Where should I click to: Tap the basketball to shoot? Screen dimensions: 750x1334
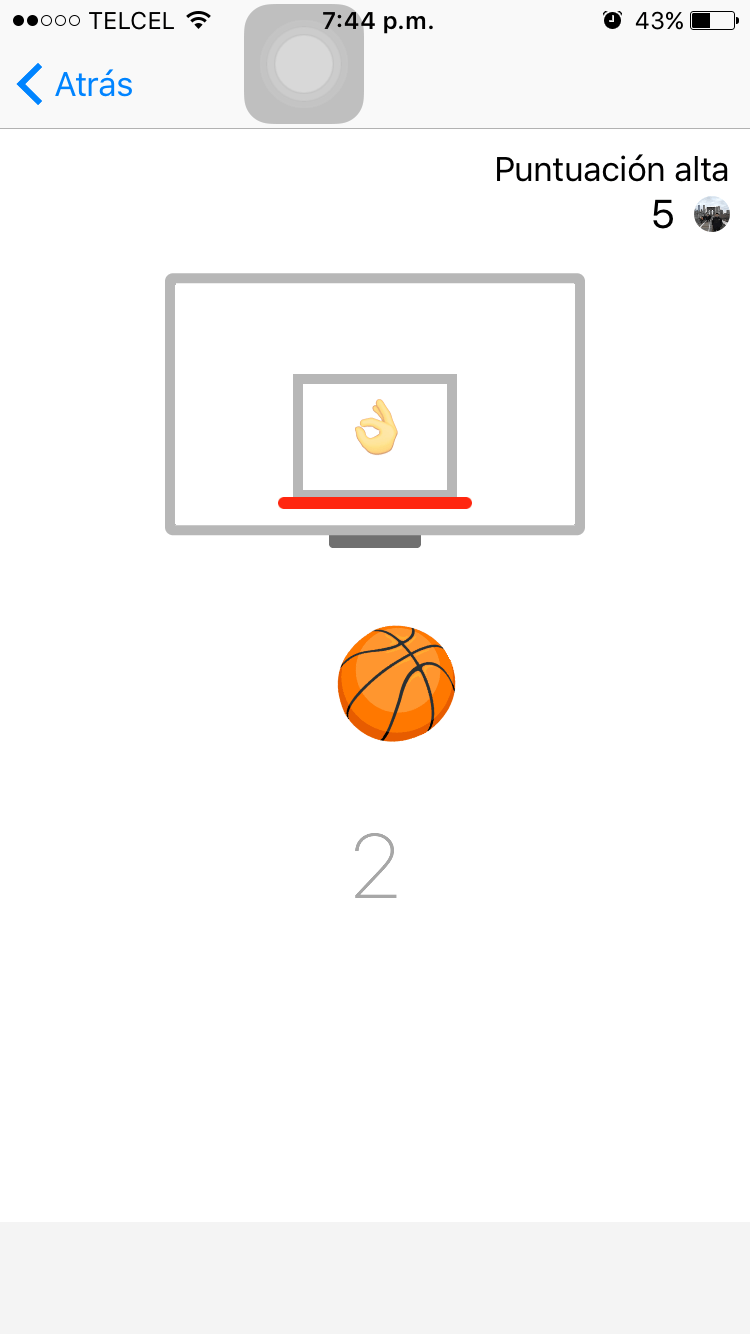tap(397, 684)
